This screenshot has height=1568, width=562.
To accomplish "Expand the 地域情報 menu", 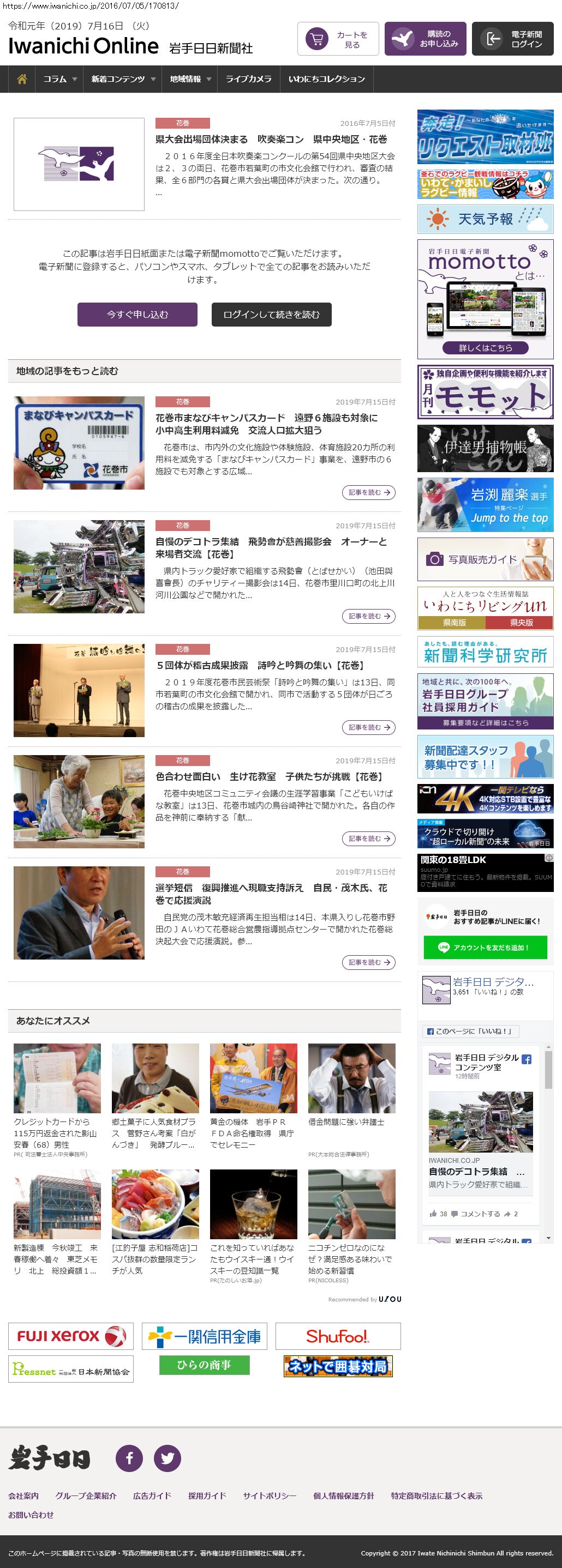I will pos(190,79).
